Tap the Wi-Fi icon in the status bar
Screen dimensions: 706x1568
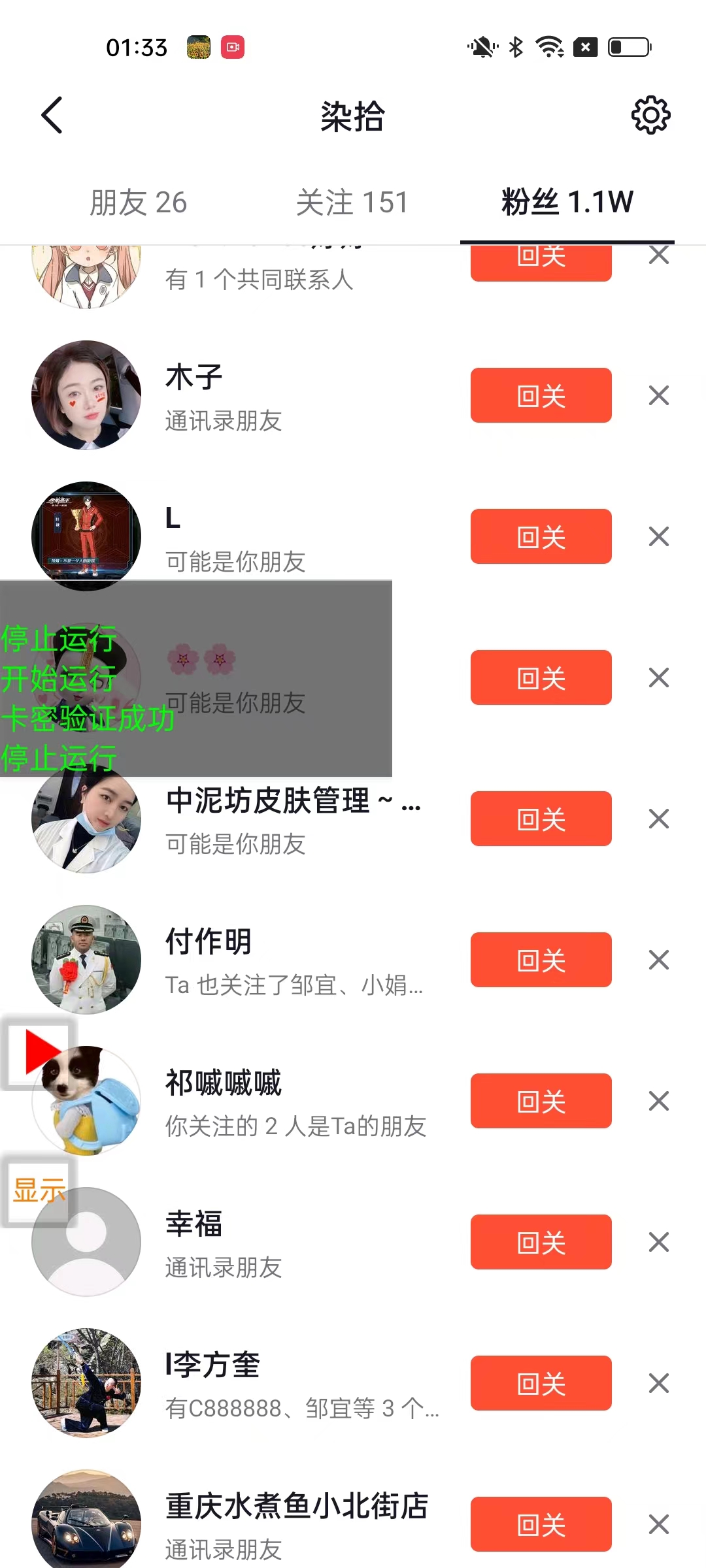click(x=548, y=46)
